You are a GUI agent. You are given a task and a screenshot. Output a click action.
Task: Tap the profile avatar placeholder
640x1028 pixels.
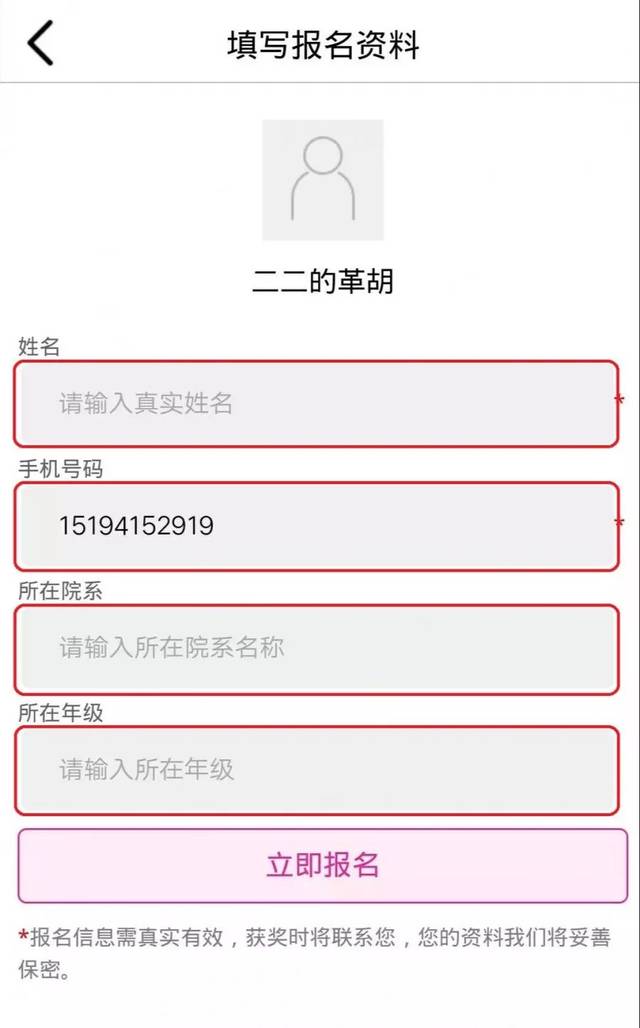point(322,180)
